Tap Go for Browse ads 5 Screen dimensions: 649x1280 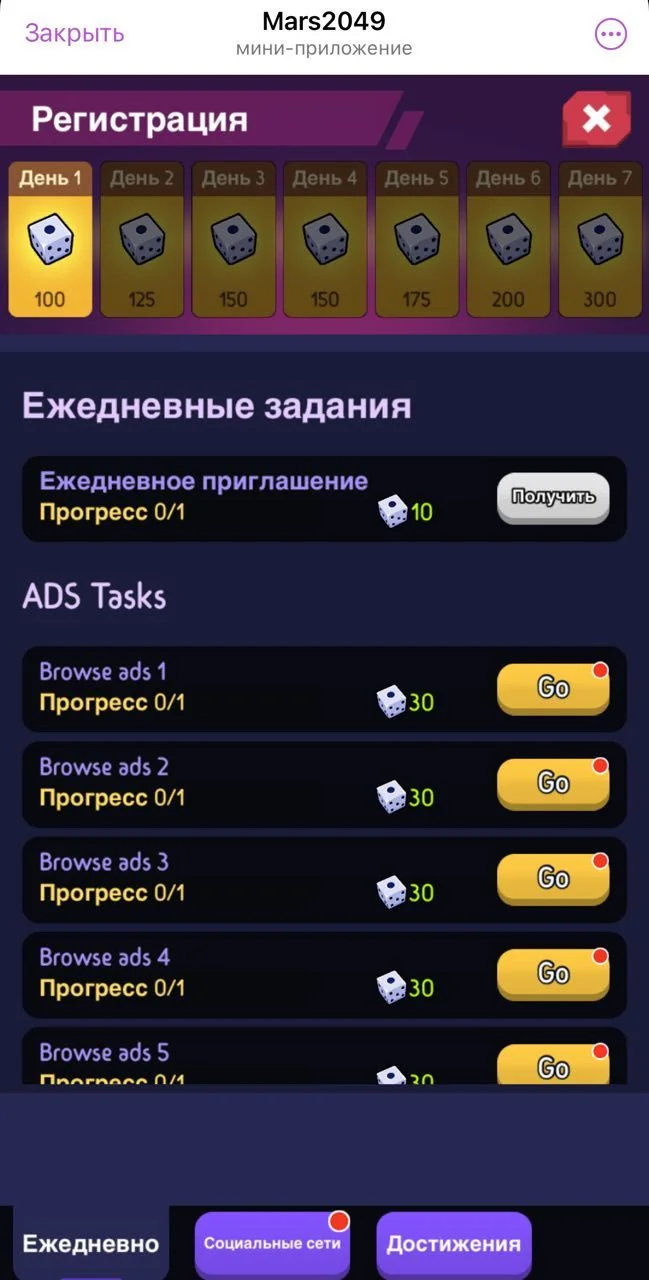(x=553, y=1064)
